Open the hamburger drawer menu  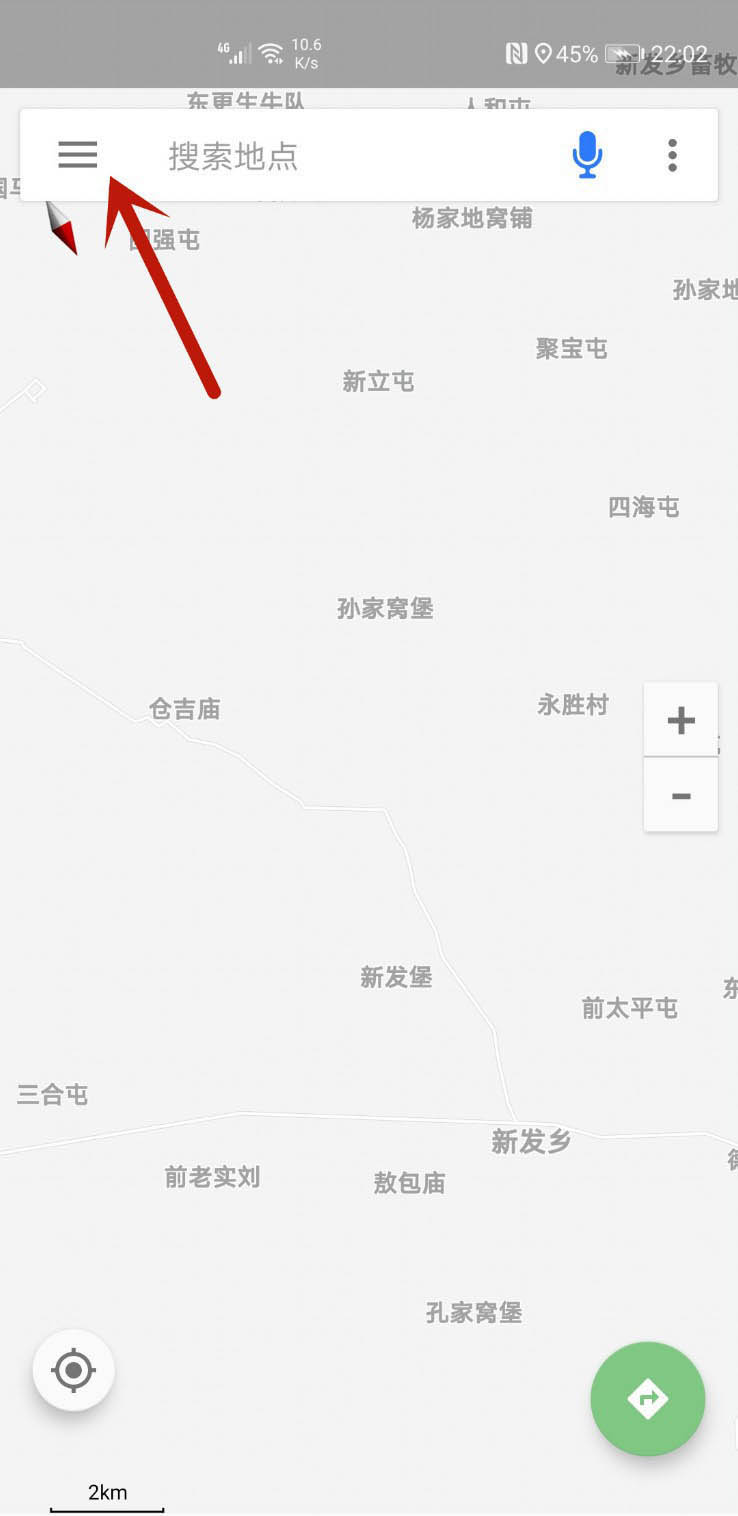(77, 155)
